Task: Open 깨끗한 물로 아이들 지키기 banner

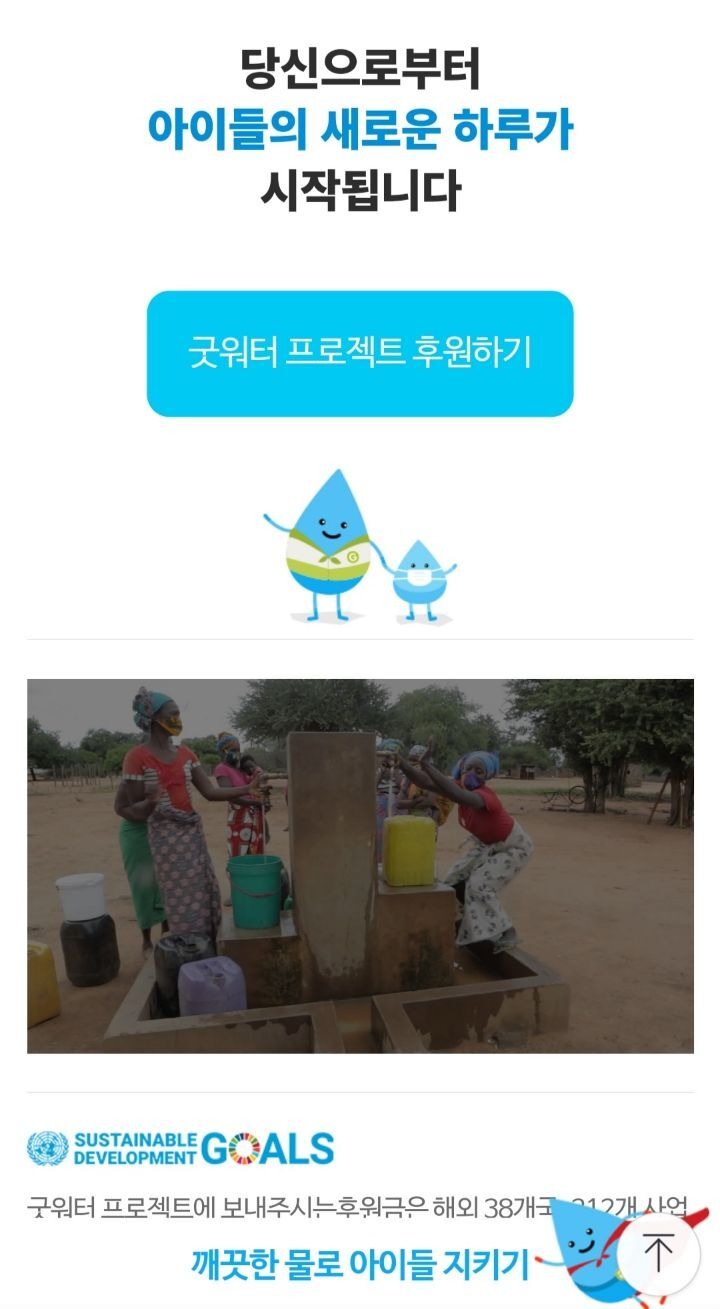Action: click(x=359, y=1264)
